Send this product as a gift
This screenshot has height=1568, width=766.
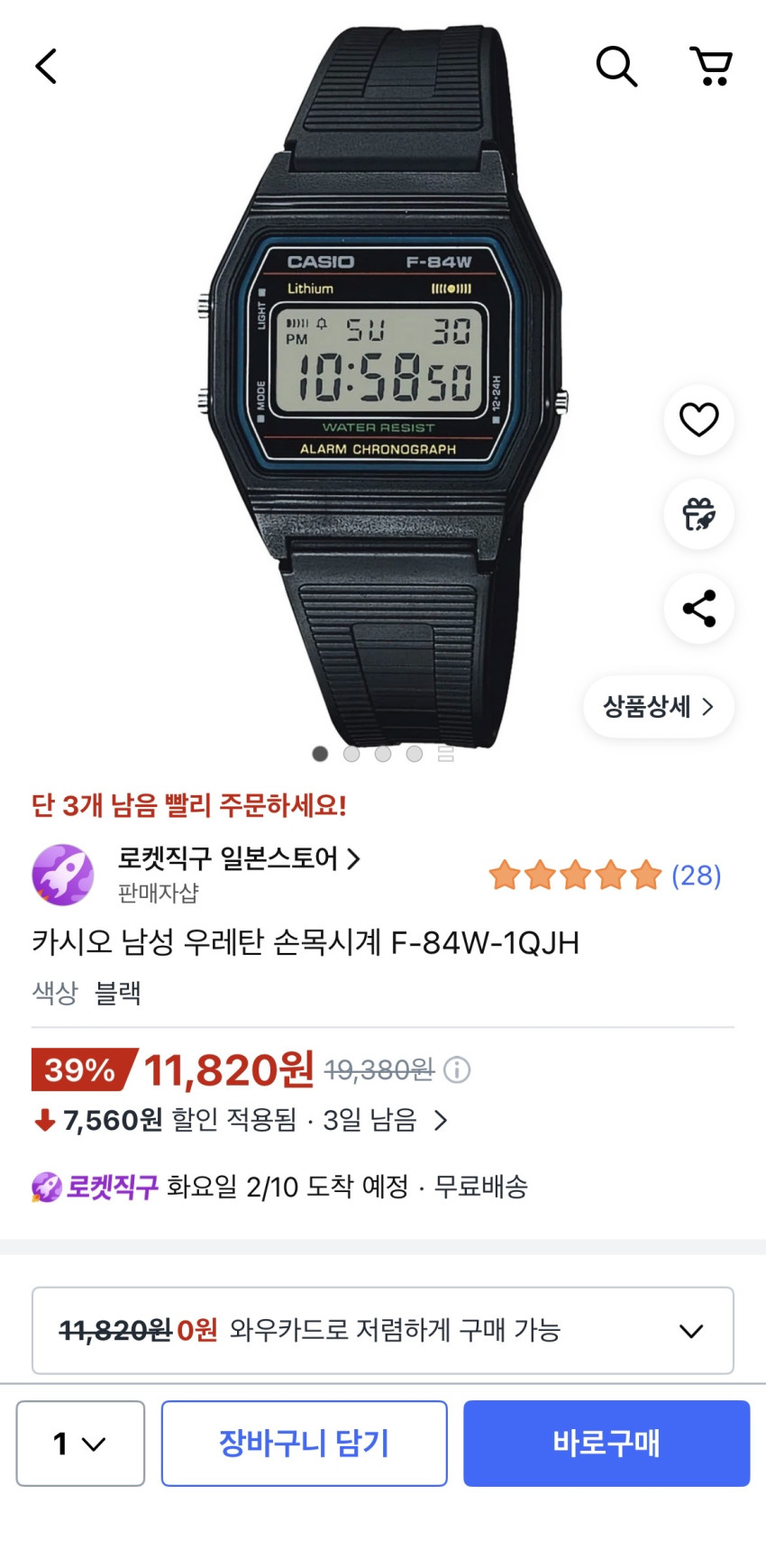pyautogui.click(x=698, y=515)
